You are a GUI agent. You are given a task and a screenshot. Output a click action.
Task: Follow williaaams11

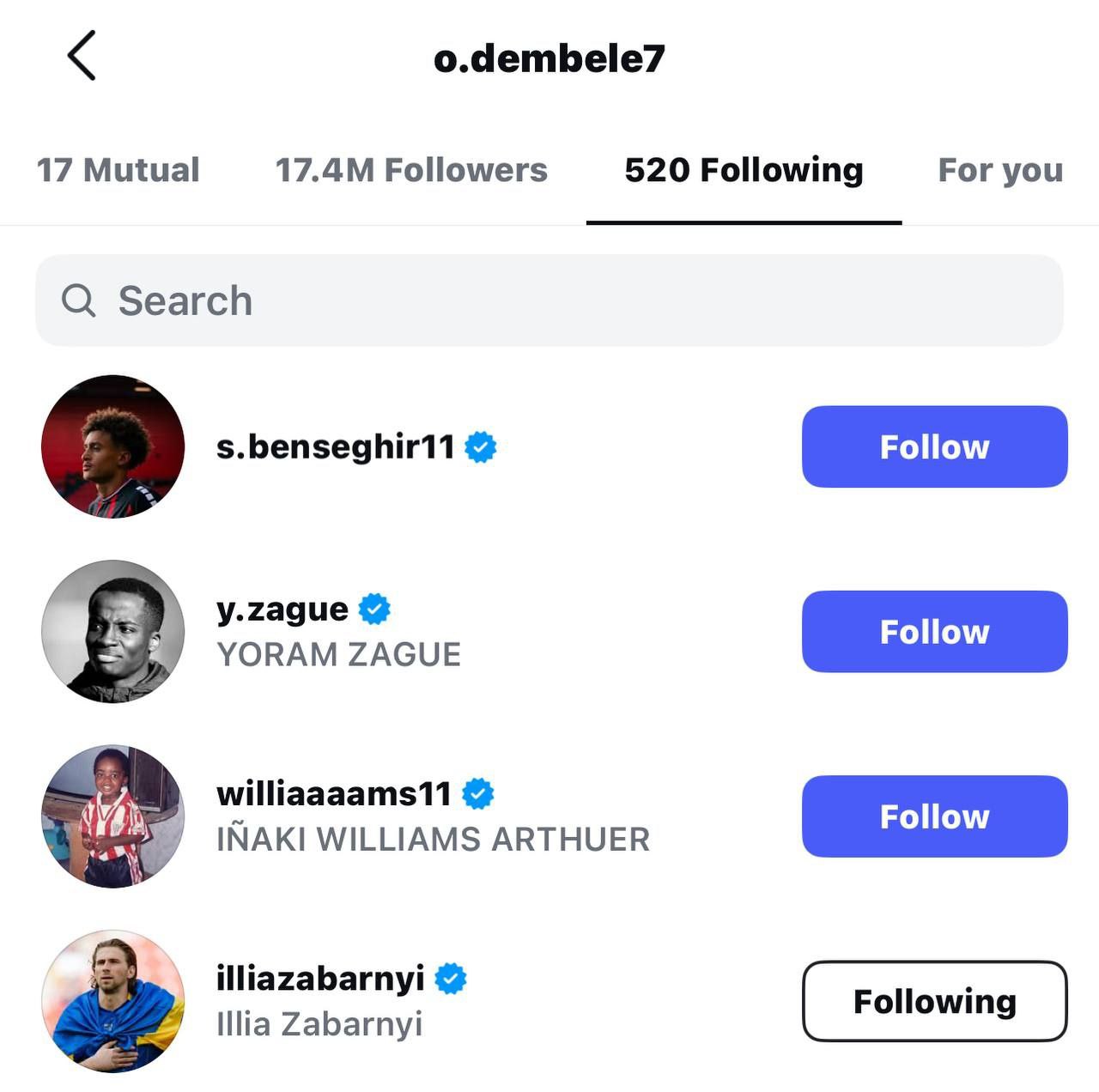point(934,816)
